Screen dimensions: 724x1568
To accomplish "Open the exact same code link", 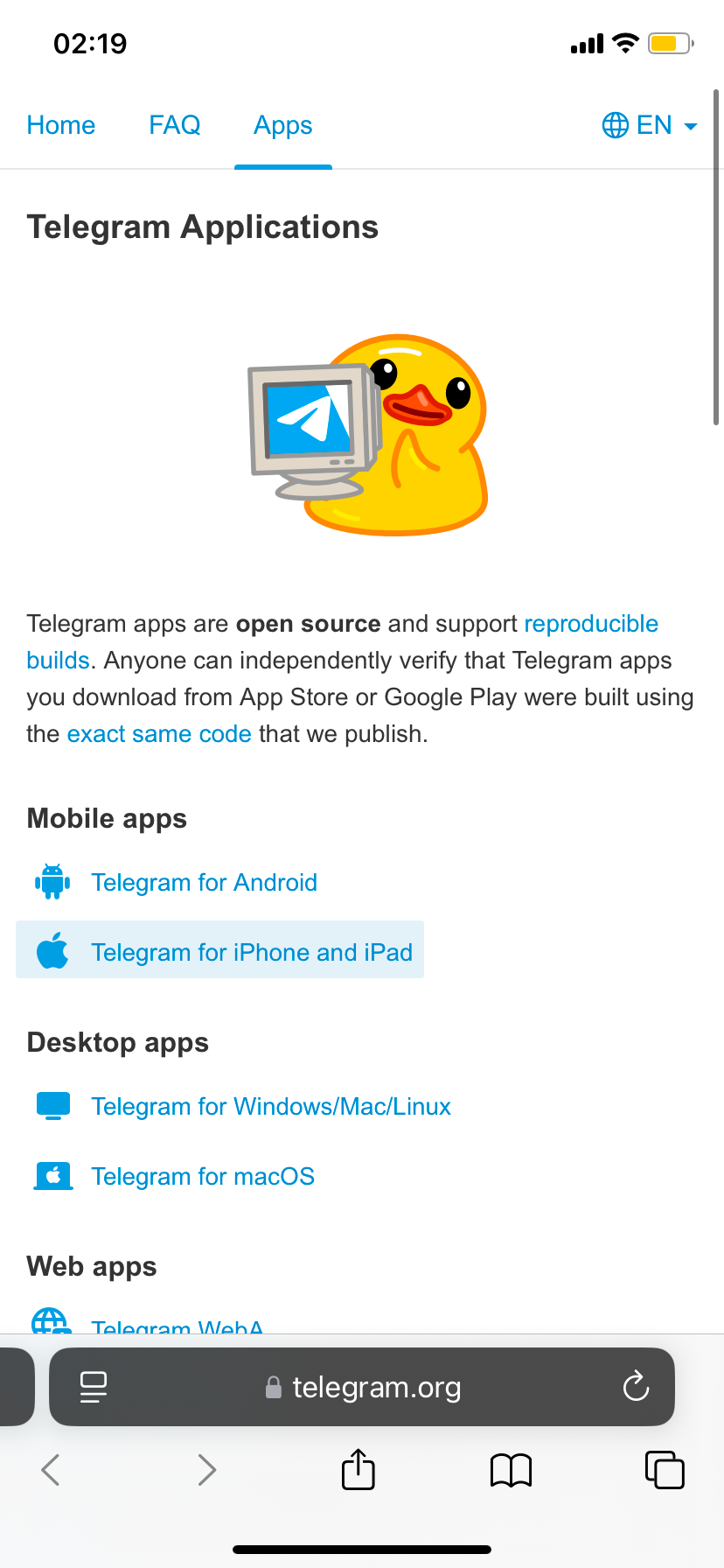I will 159,734.
